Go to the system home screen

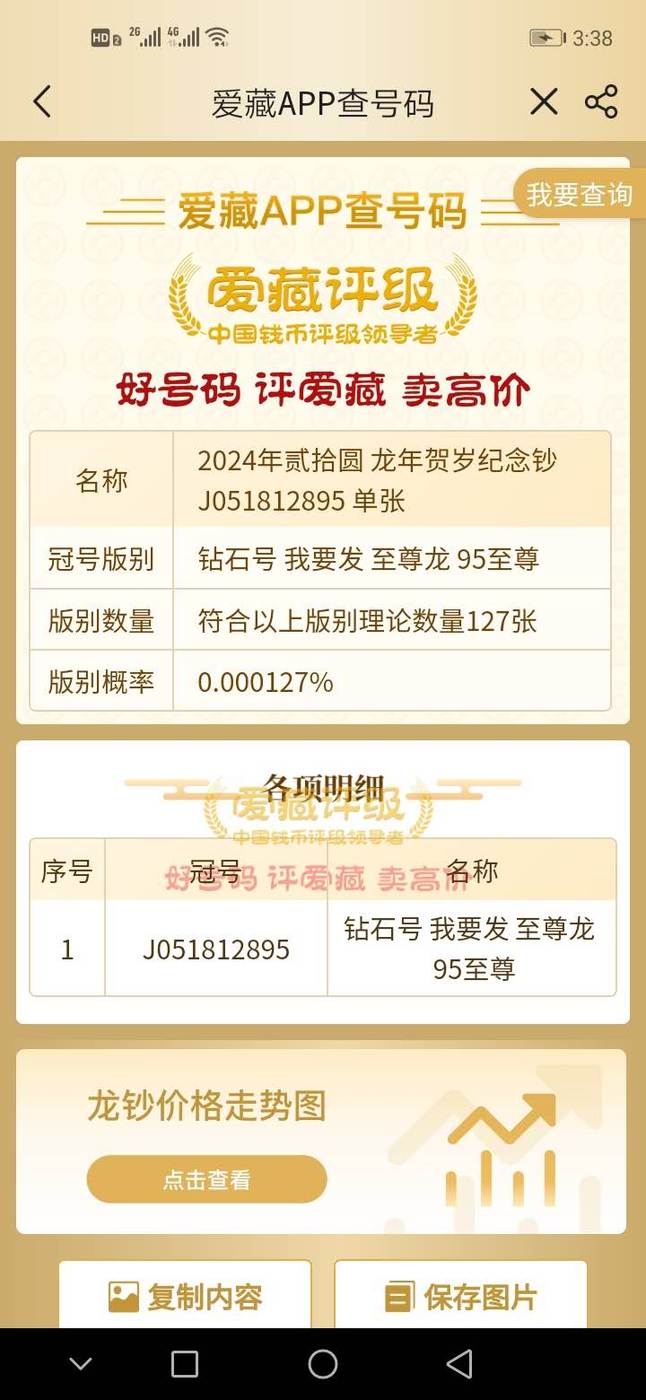323,1364
